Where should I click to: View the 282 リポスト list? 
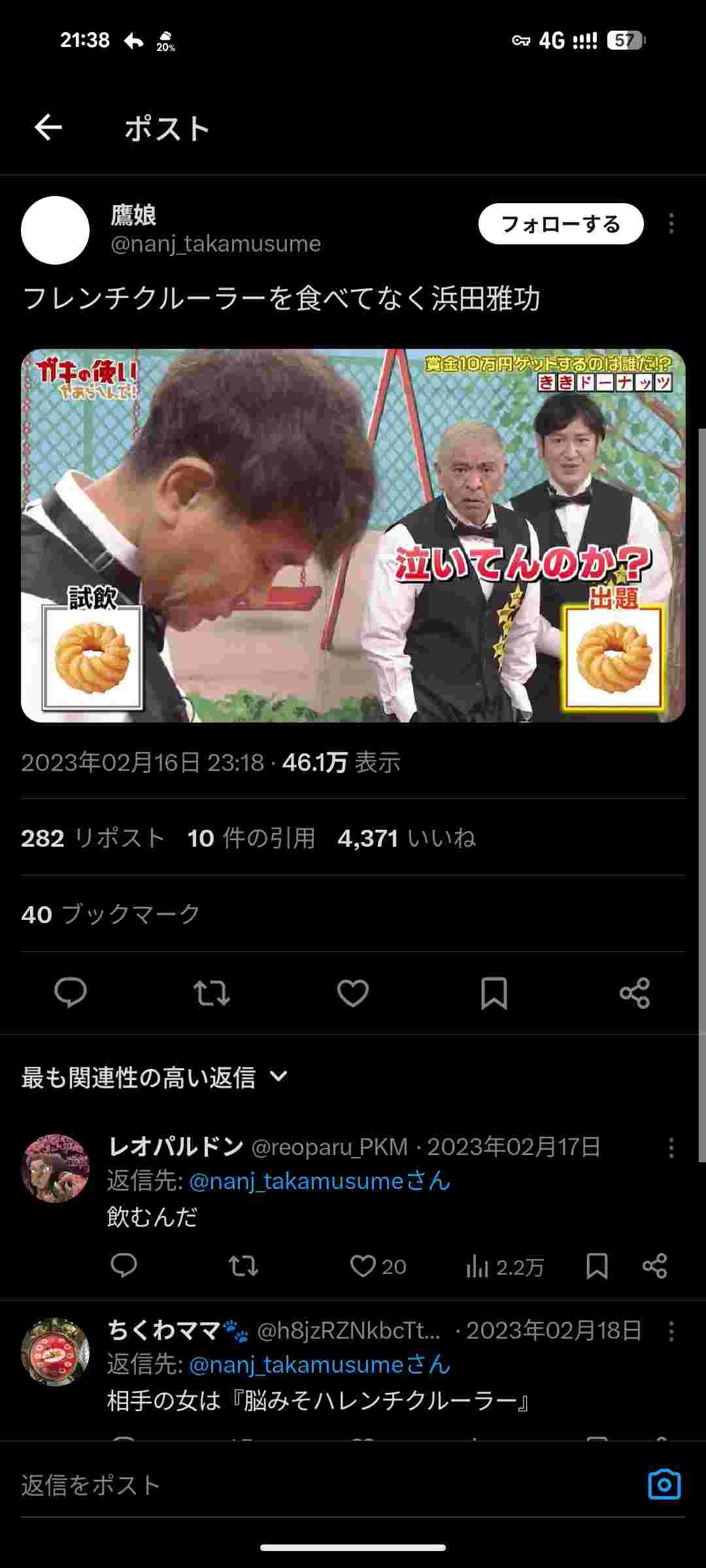point(92,838)
